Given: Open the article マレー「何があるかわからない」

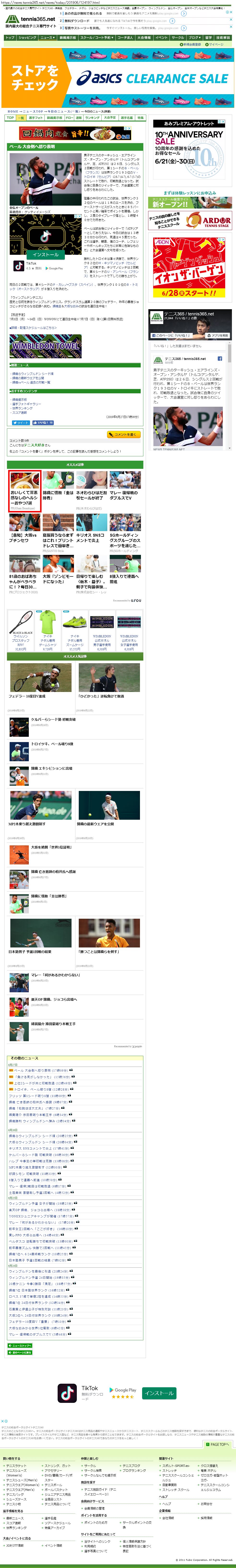Looking at the screenshot, I should 55,975.
